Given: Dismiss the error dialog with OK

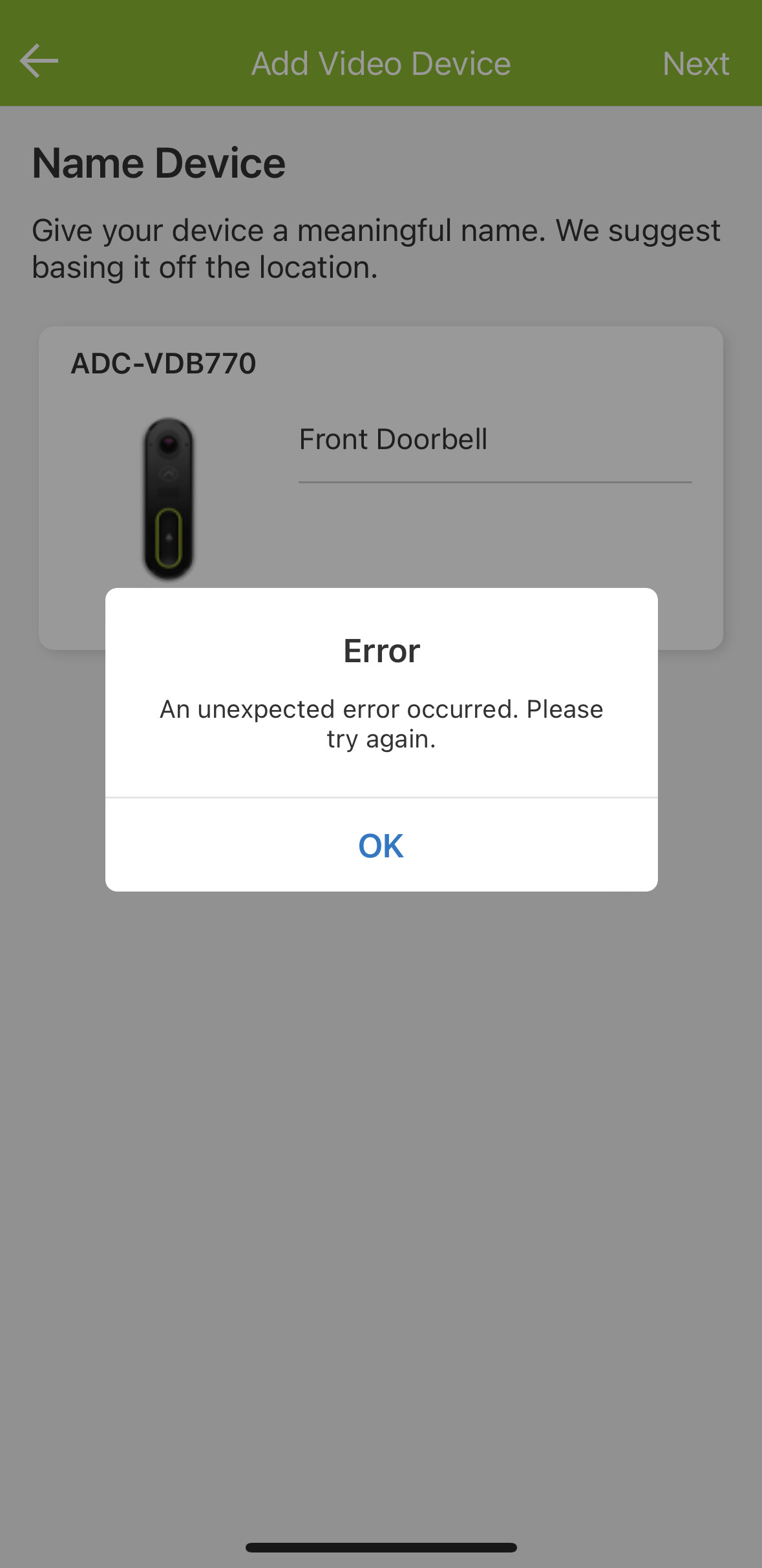Looking at the screenshot, I should point(381,845).
